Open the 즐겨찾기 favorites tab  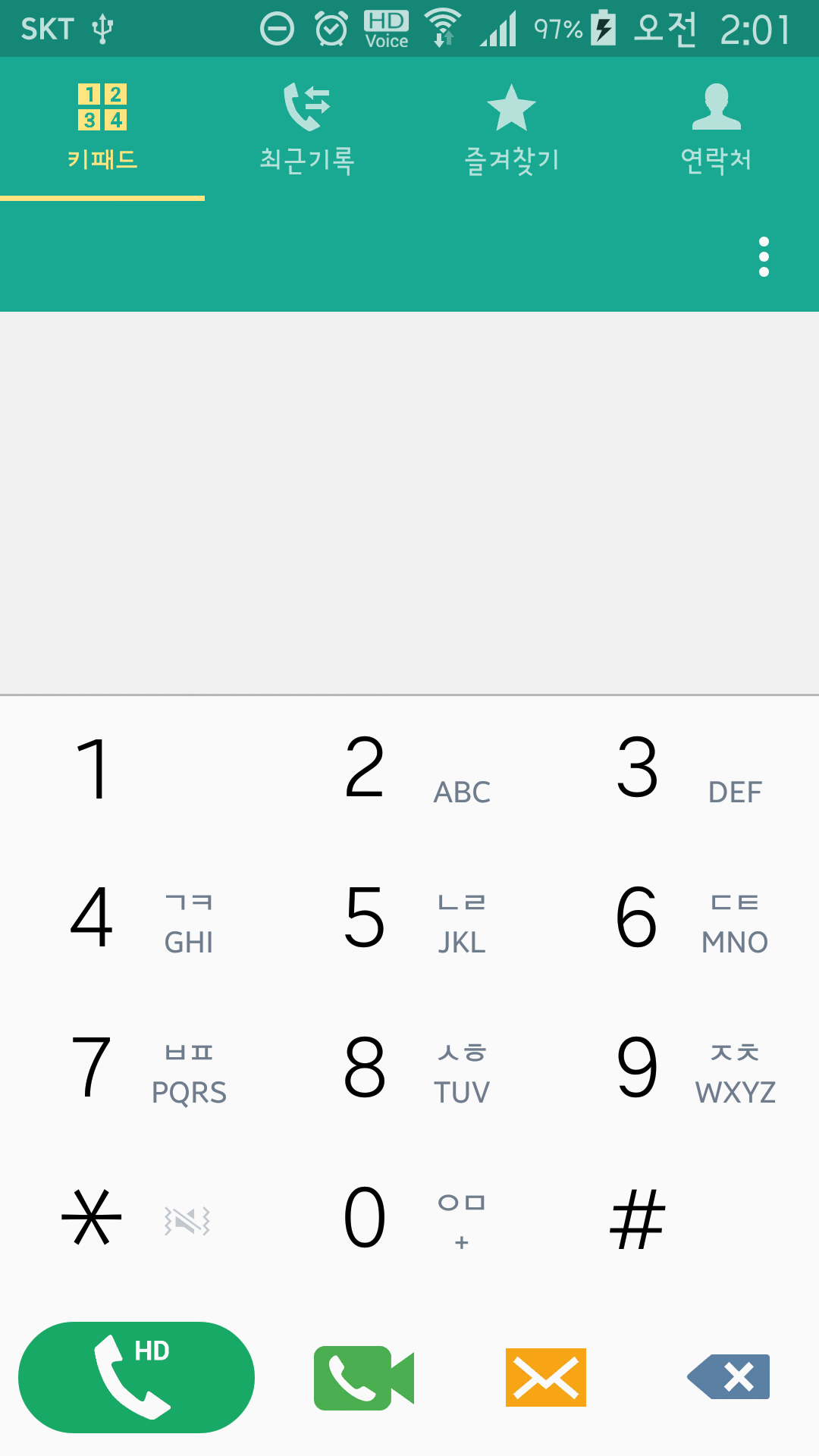point(512,129)
